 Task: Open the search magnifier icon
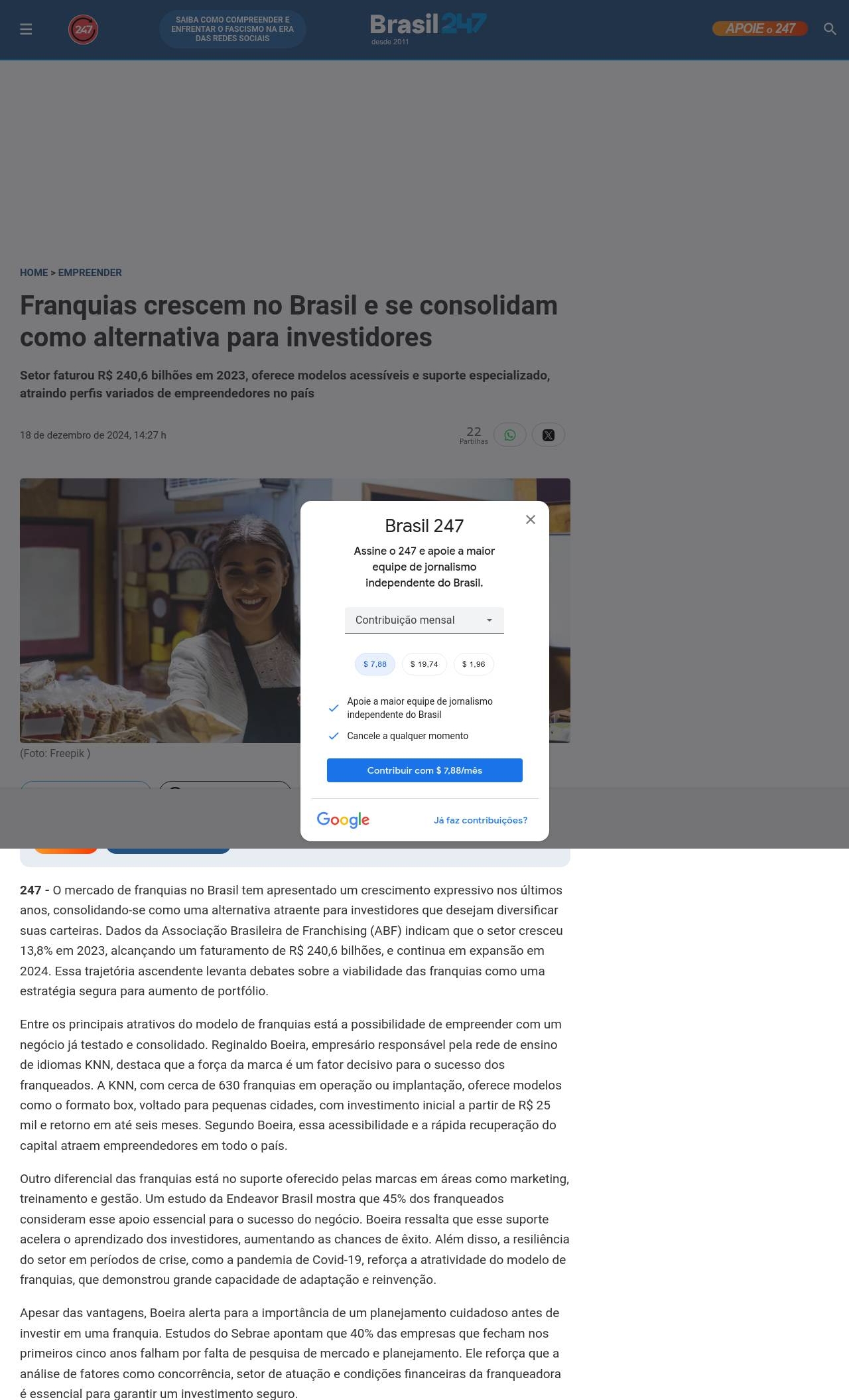(x=830, y=29)
